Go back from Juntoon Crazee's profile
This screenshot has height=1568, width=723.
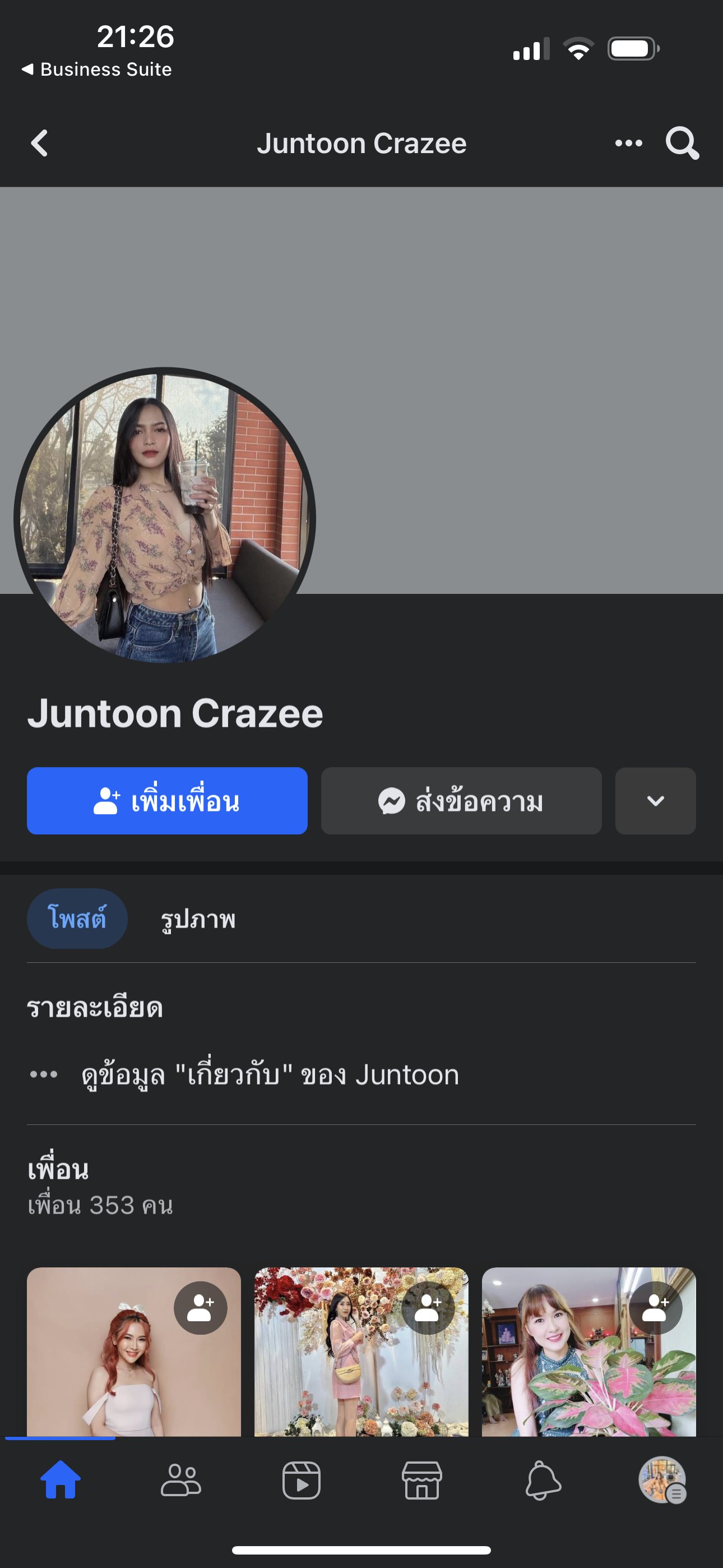(40, 144)
